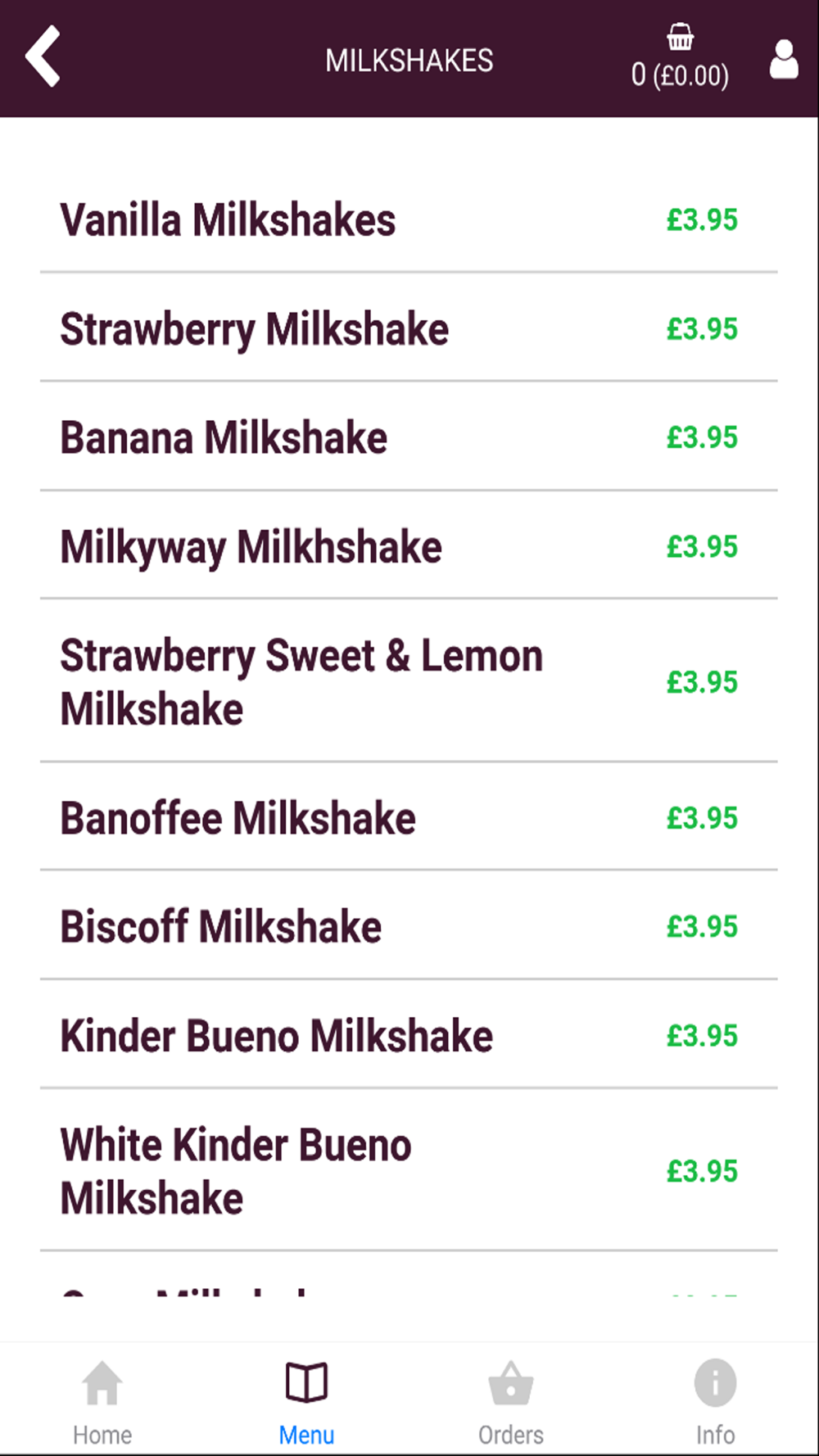Tap the Kinder Bueno Milkshake row

tap(409, 1034)
